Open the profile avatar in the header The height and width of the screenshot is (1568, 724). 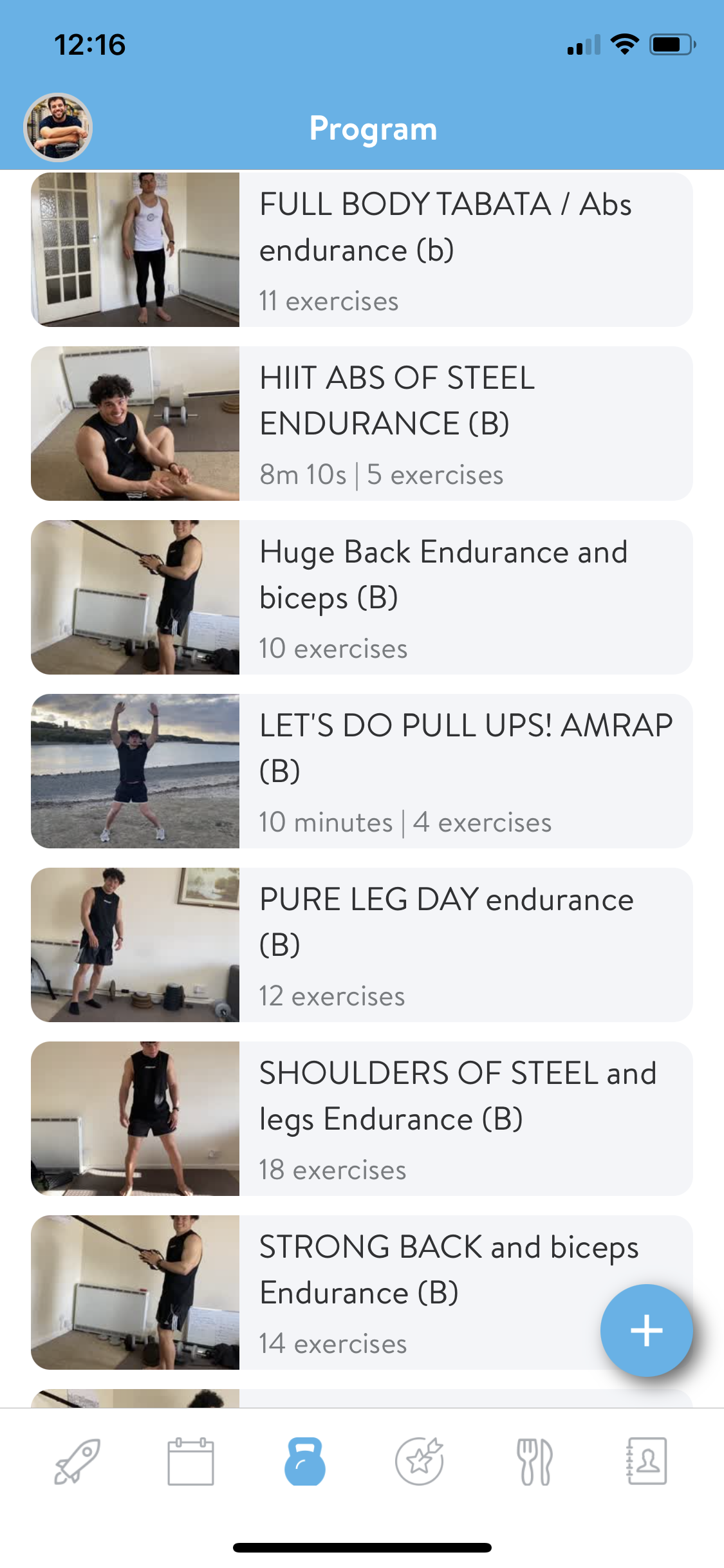(x=58, y=127)
